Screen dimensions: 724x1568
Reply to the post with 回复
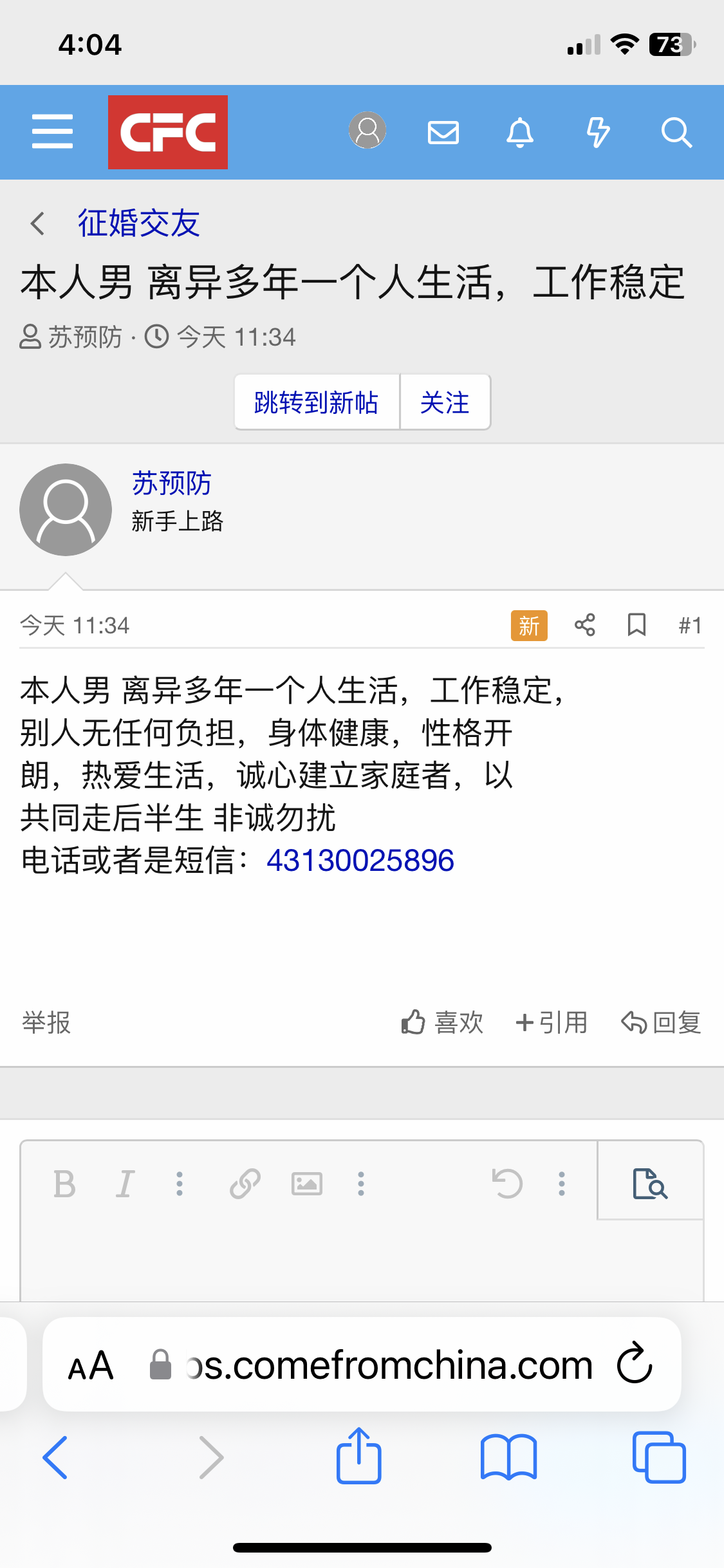[x=661, y=1022]
